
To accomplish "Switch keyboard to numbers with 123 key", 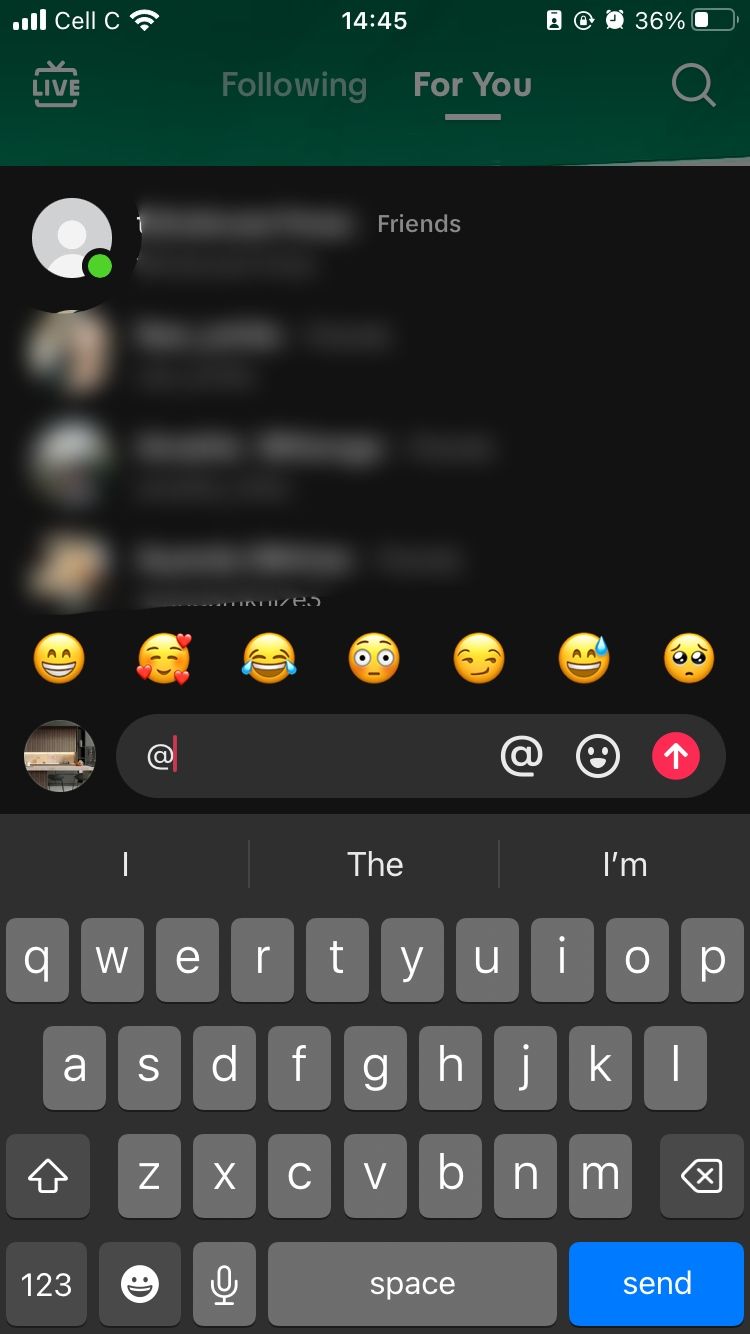I will [x=47, y=1284].
